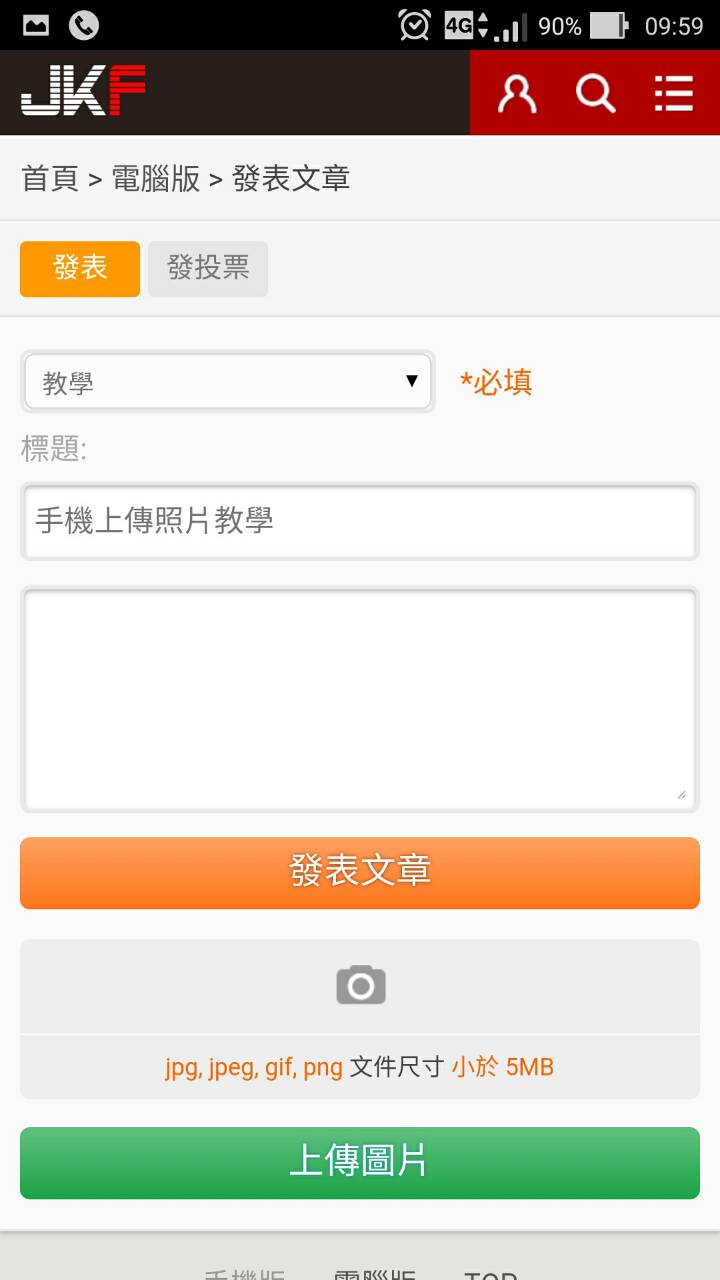
Task: Open the hamburger menu list
Action: pyautogui.click(x=673, y=94)
